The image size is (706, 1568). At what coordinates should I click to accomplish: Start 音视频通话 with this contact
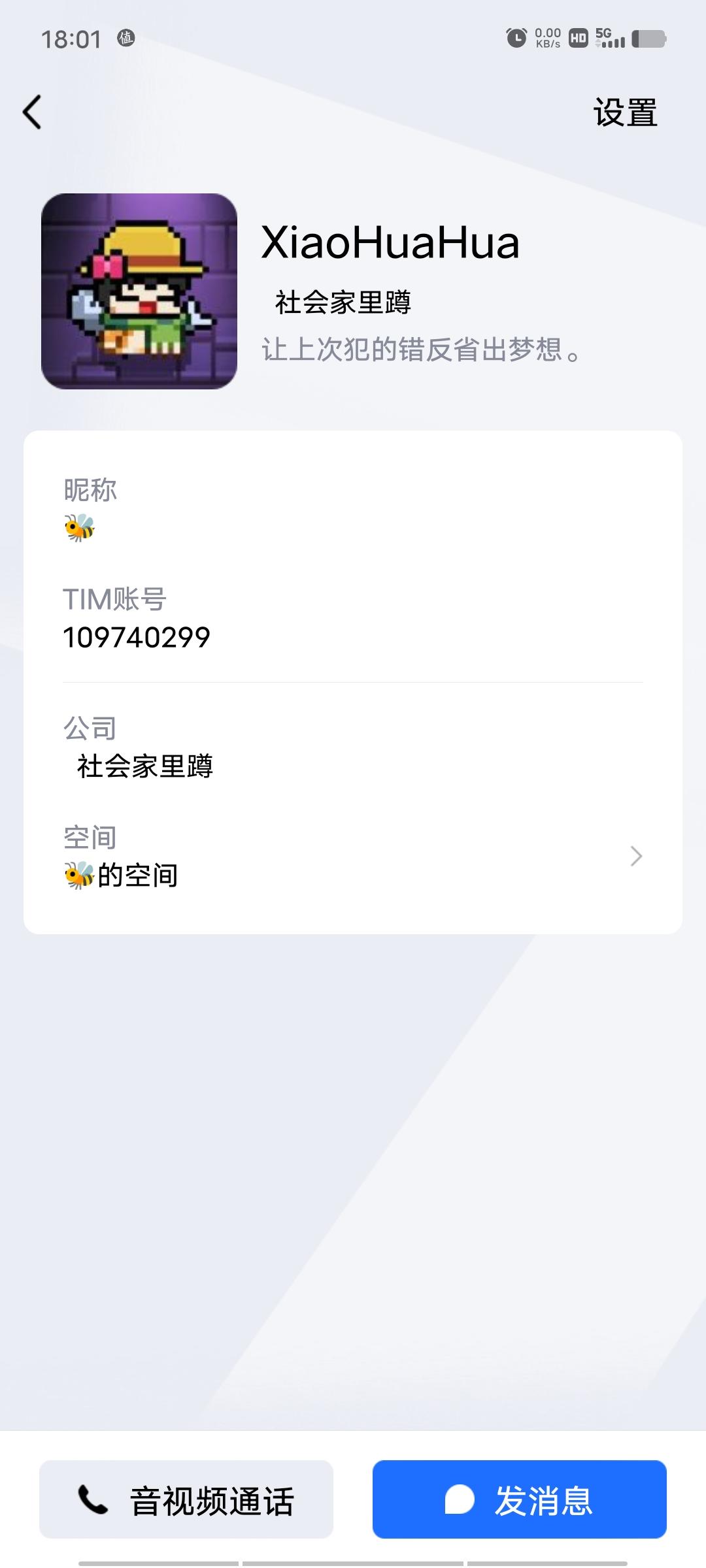point(186,1499)
